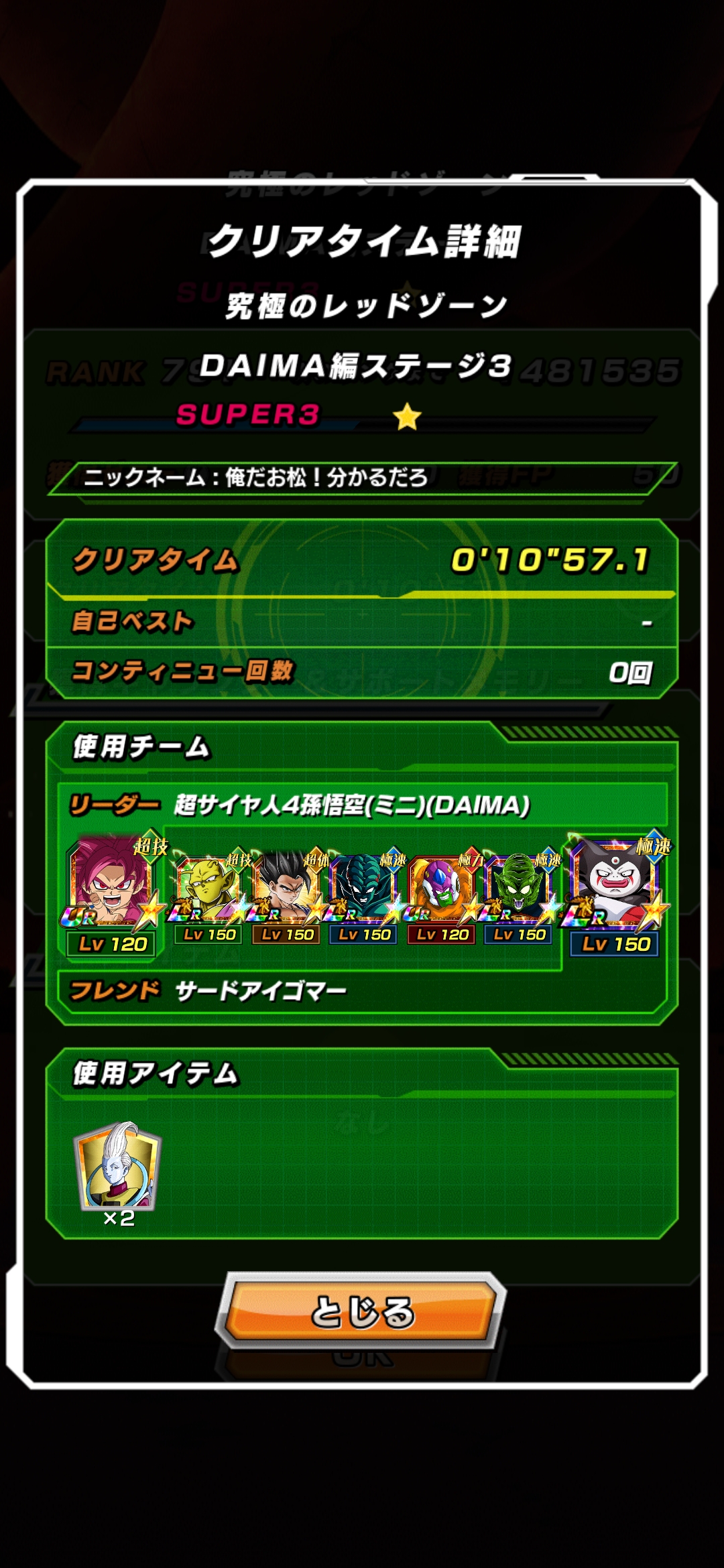Close the dialog with the とじる button
This screenshot has height=1568, width=724.
pyautogui.click(x=362, y=1312)
